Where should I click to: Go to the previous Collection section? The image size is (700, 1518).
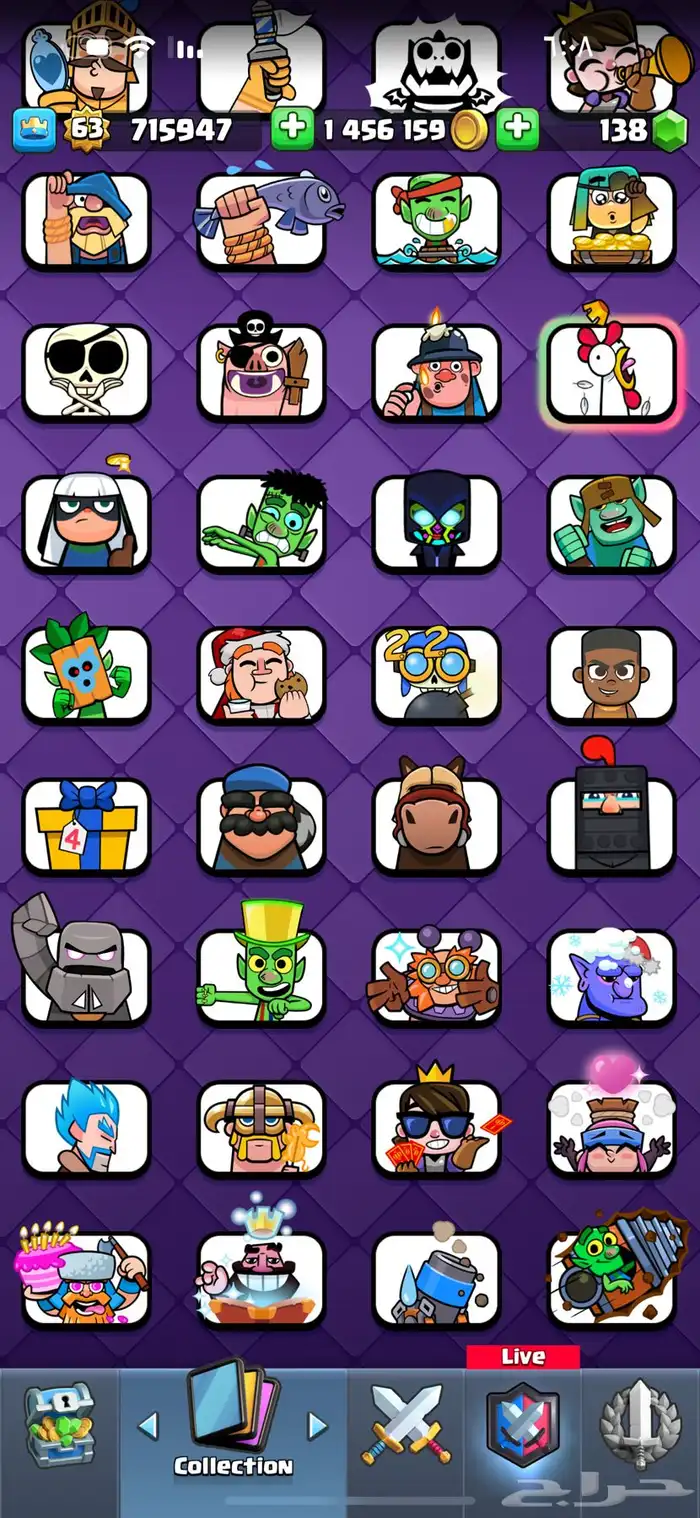point(147,1425)
